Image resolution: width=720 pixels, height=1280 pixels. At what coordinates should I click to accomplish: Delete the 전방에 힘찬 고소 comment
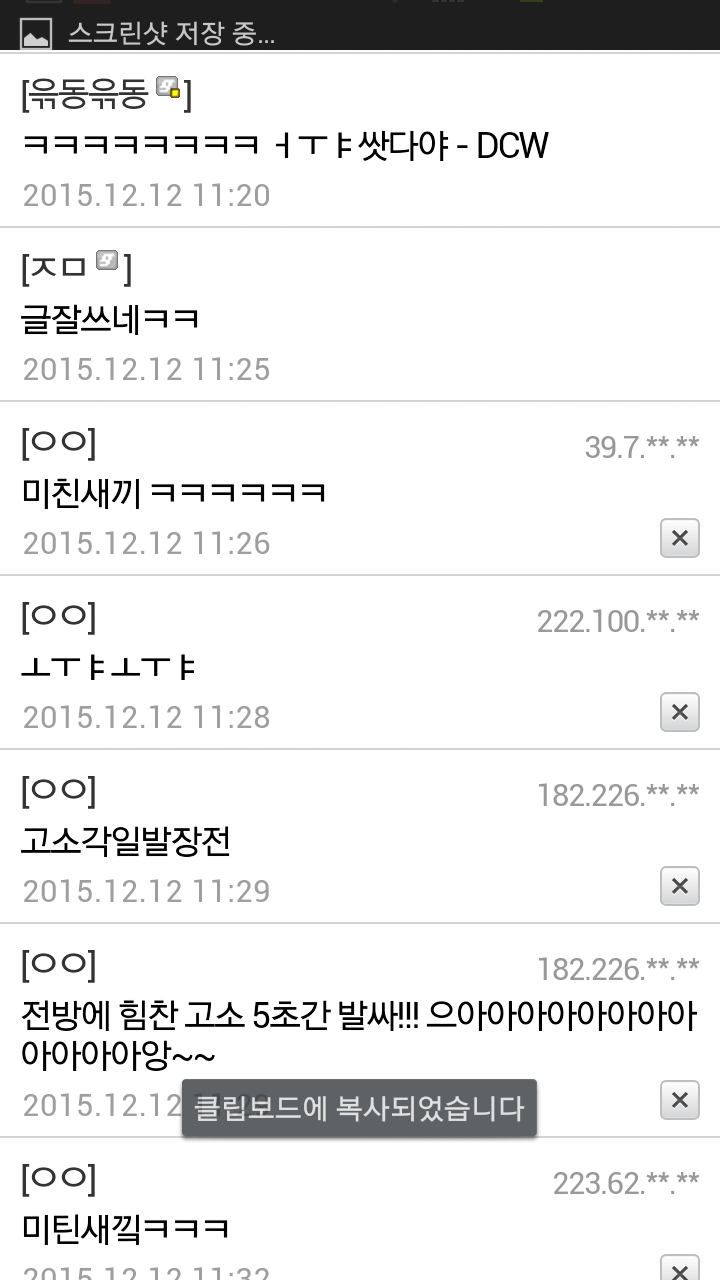pyautogui.click(x=680, y=1101)
